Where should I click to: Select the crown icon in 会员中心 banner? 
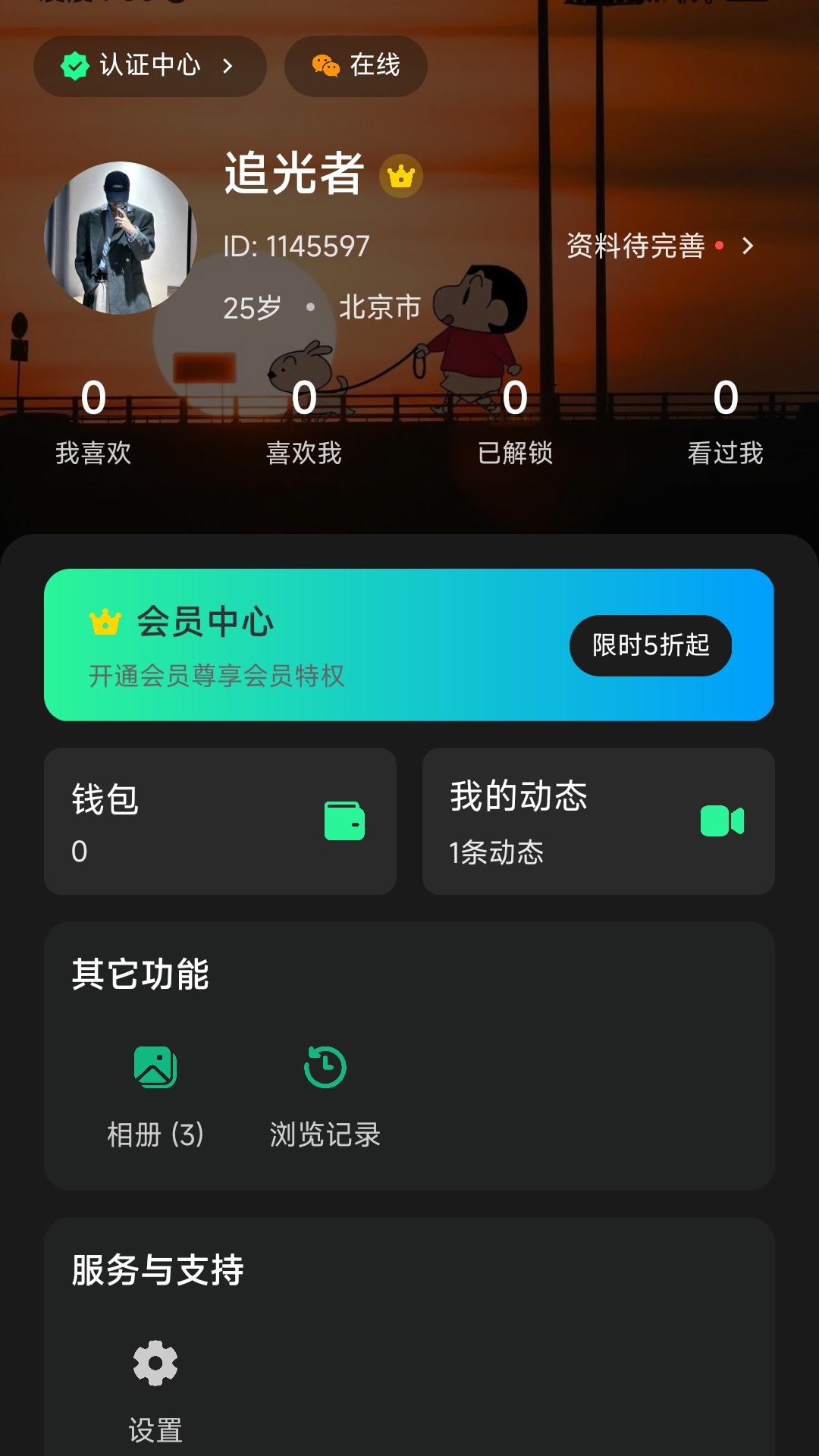(105, 622)
